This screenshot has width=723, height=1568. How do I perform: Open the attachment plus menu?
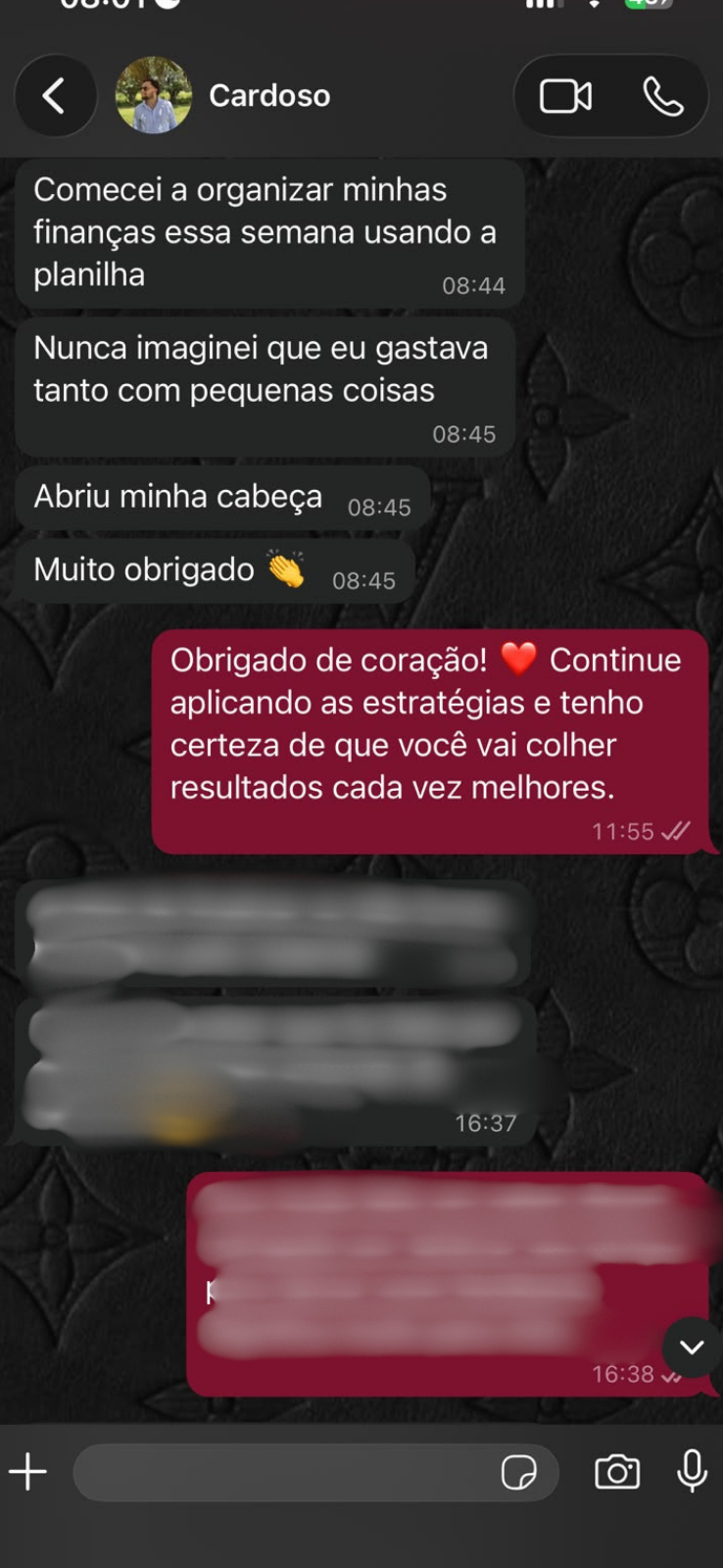28,1472
